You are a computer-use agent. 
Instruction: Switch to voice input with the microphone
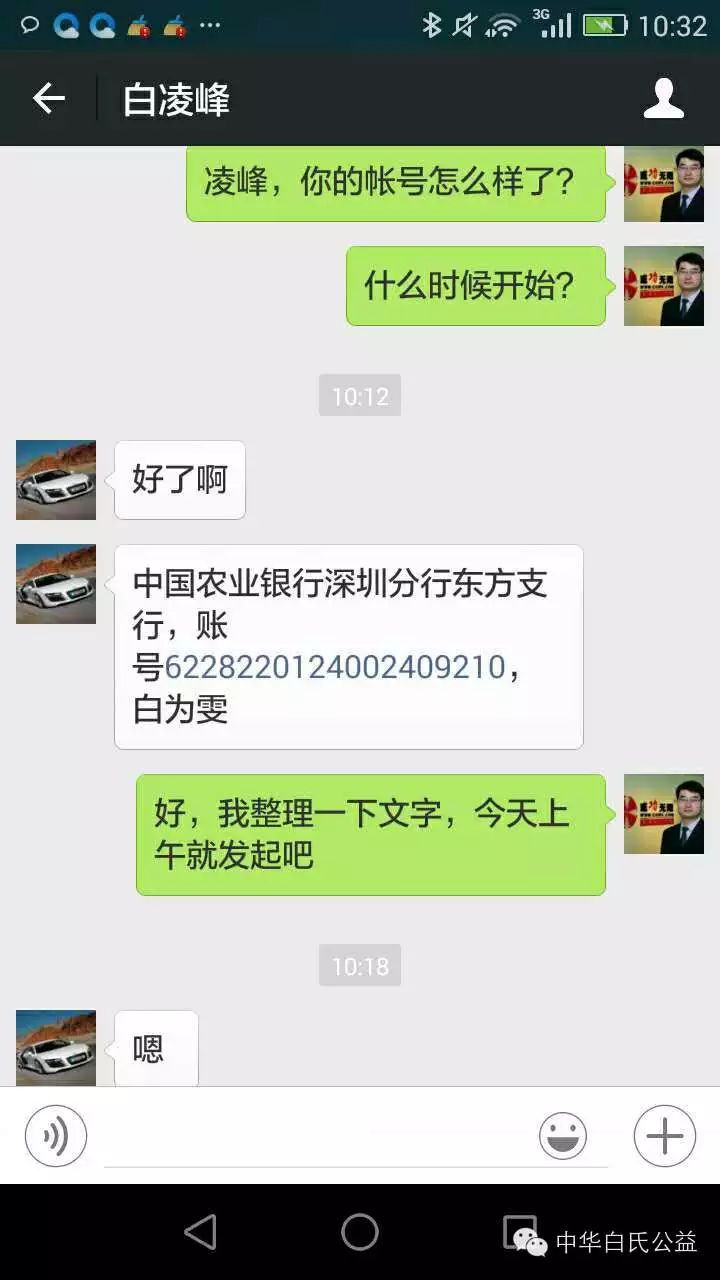tap(56, 1136)
